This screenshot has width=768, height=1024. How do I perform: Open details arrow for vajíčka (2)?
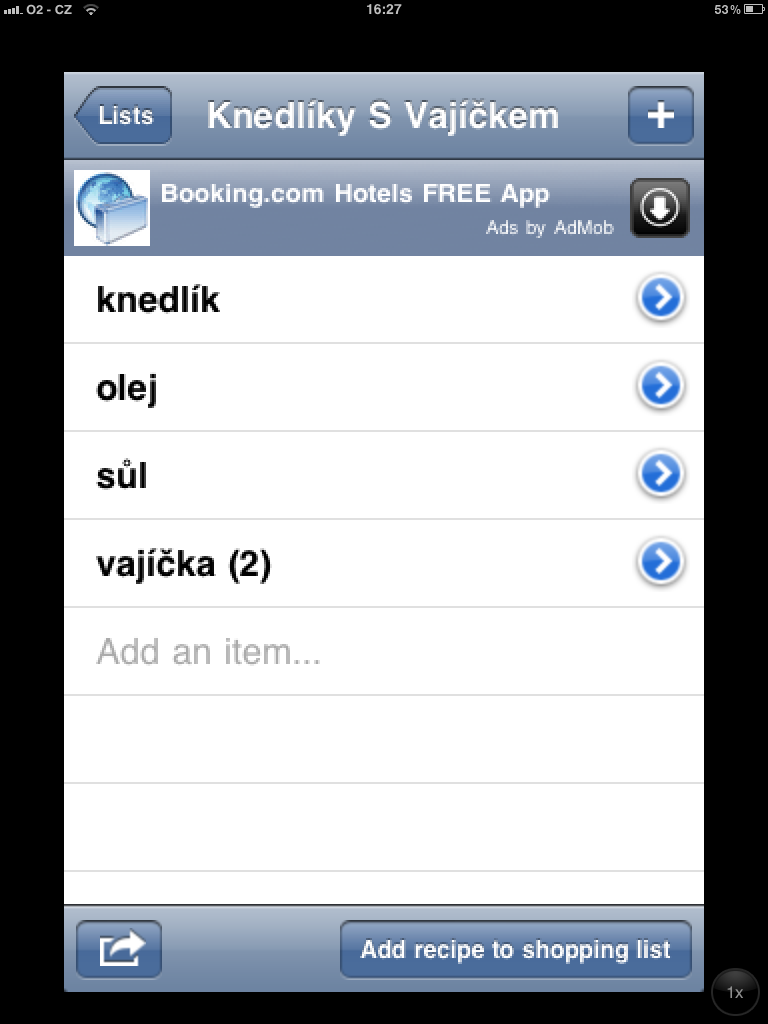660,562
